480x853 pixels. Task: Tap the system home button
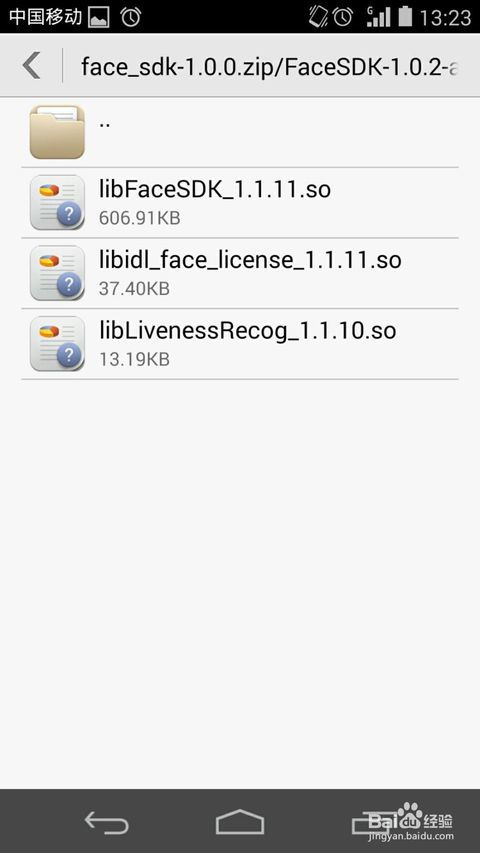pos(240,822)
